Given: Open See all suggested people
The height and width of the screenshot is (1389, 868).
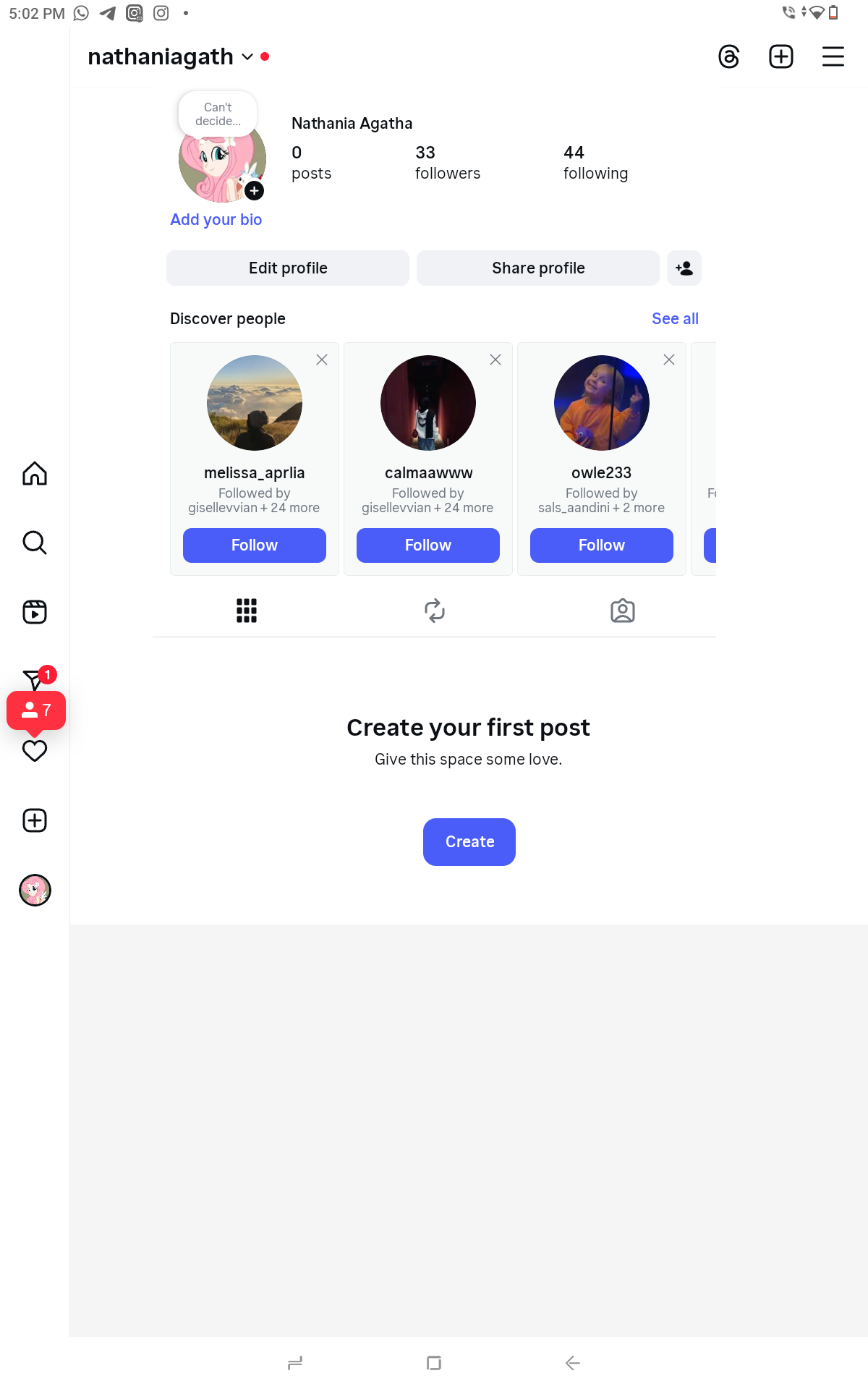Looking at the screenshot, I should coord(674,319).
